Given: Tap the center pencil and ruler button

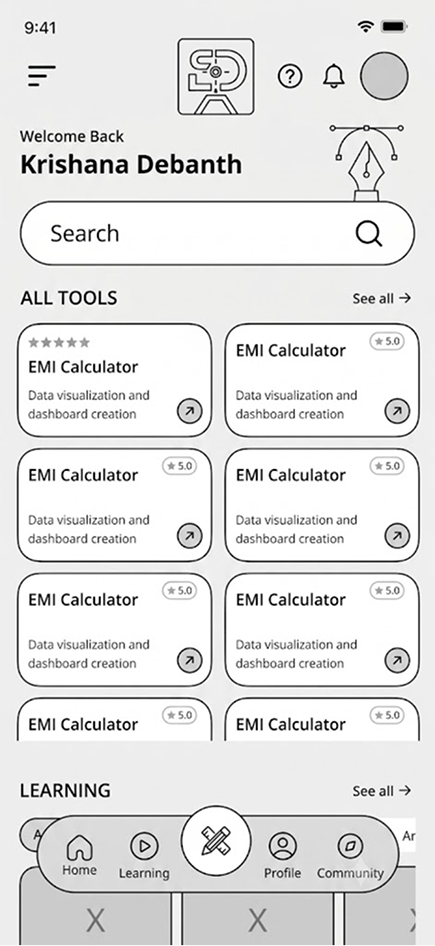Looking at the screenshot, I should click(x=217, y=841).
